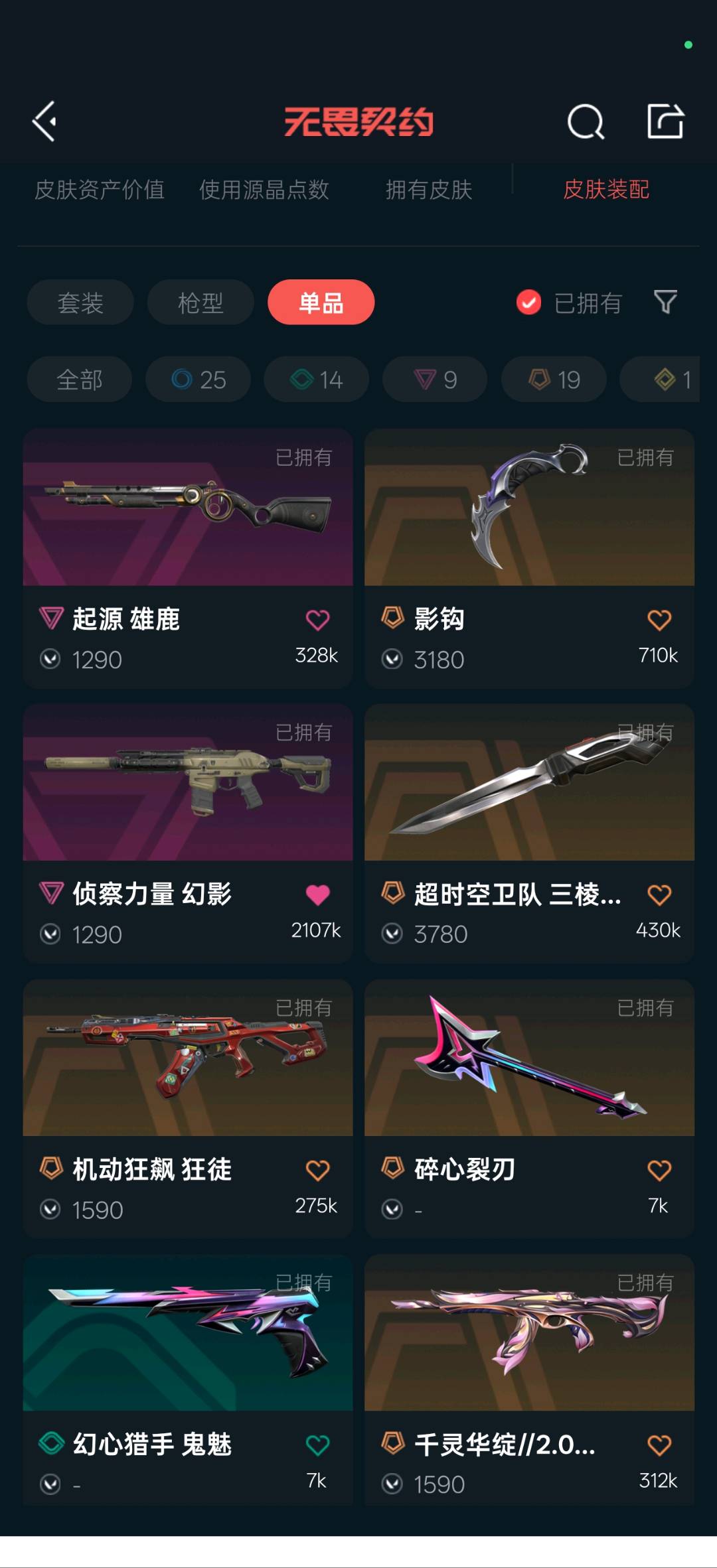Select the 枪型 filter chip
The width and height of the screenshot is (717, 1568).
pyautogui.click(x=200, y=303)
